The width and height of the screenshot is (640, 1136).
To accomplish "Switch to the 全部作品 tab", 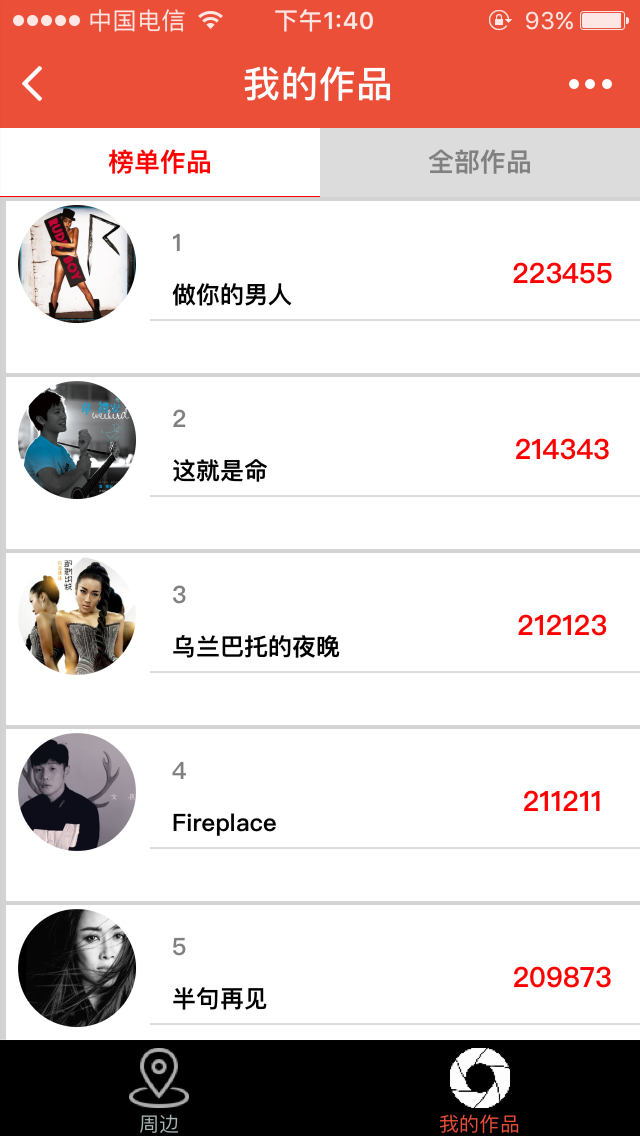I will click(480, 162).
